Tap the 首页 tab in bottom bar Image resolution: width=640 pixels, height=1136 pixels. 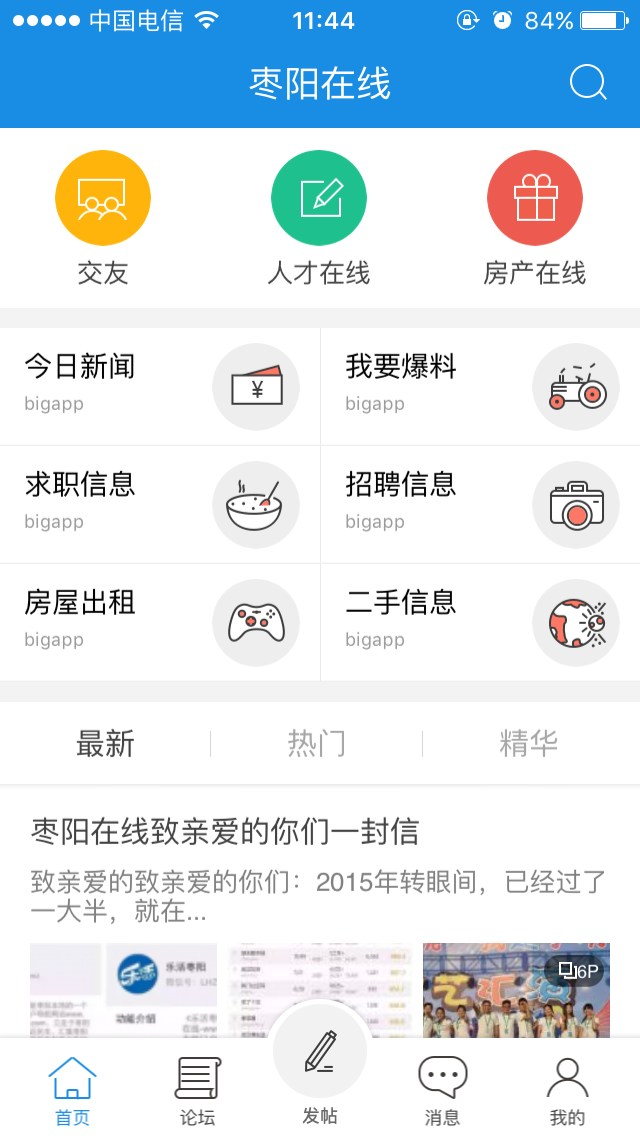click(x=72, y=1090)
